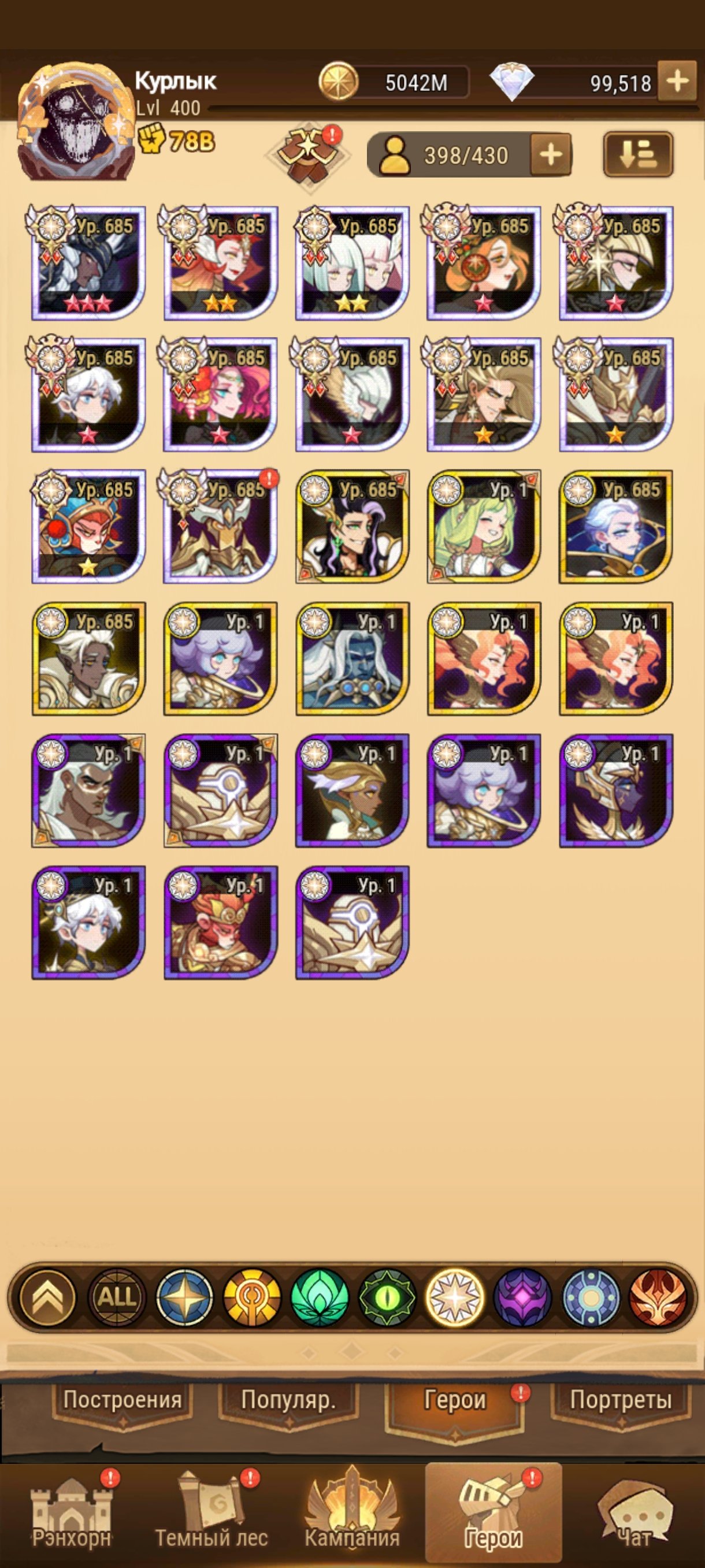Open the monkey king hero card

point(220,923)
